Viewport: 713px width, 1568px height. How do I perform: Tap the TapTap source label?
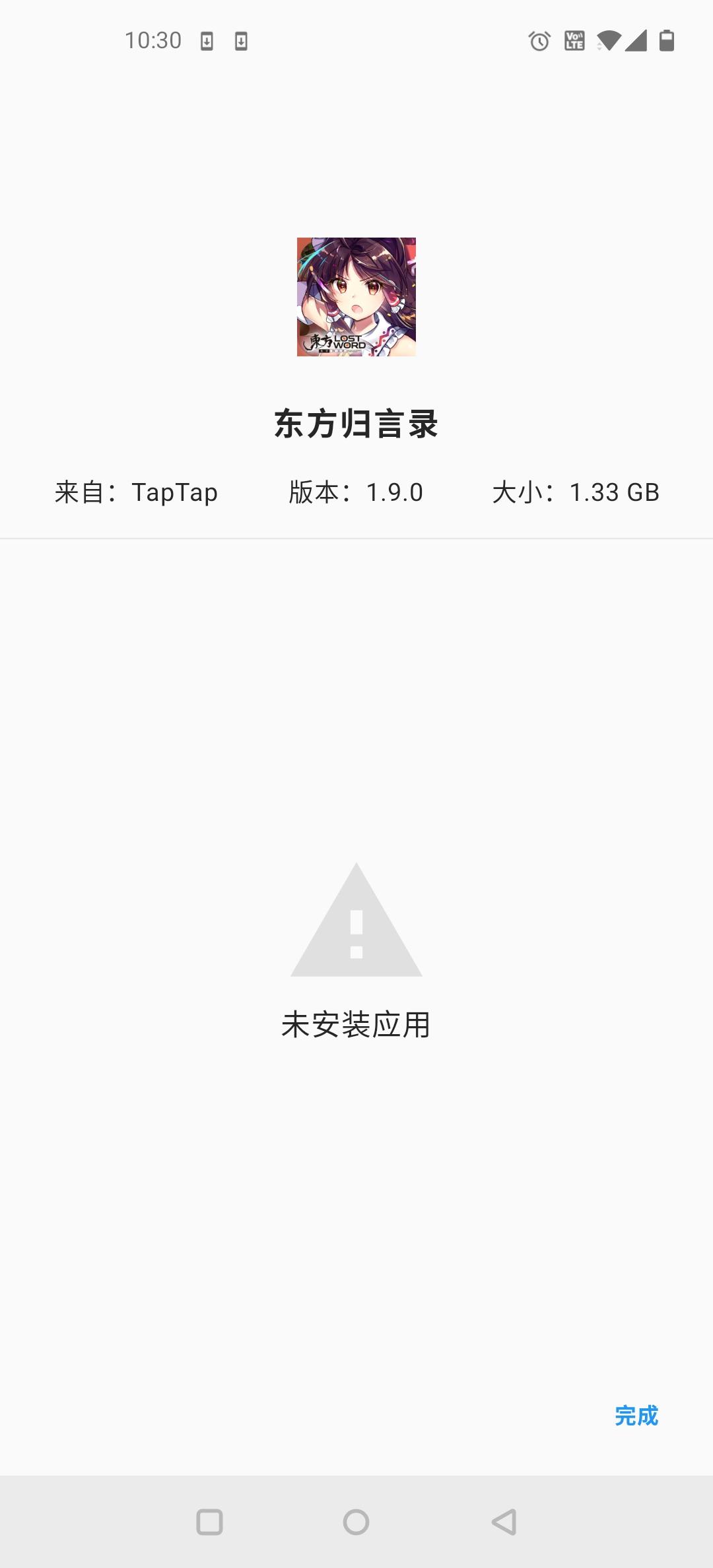(176, 491)
